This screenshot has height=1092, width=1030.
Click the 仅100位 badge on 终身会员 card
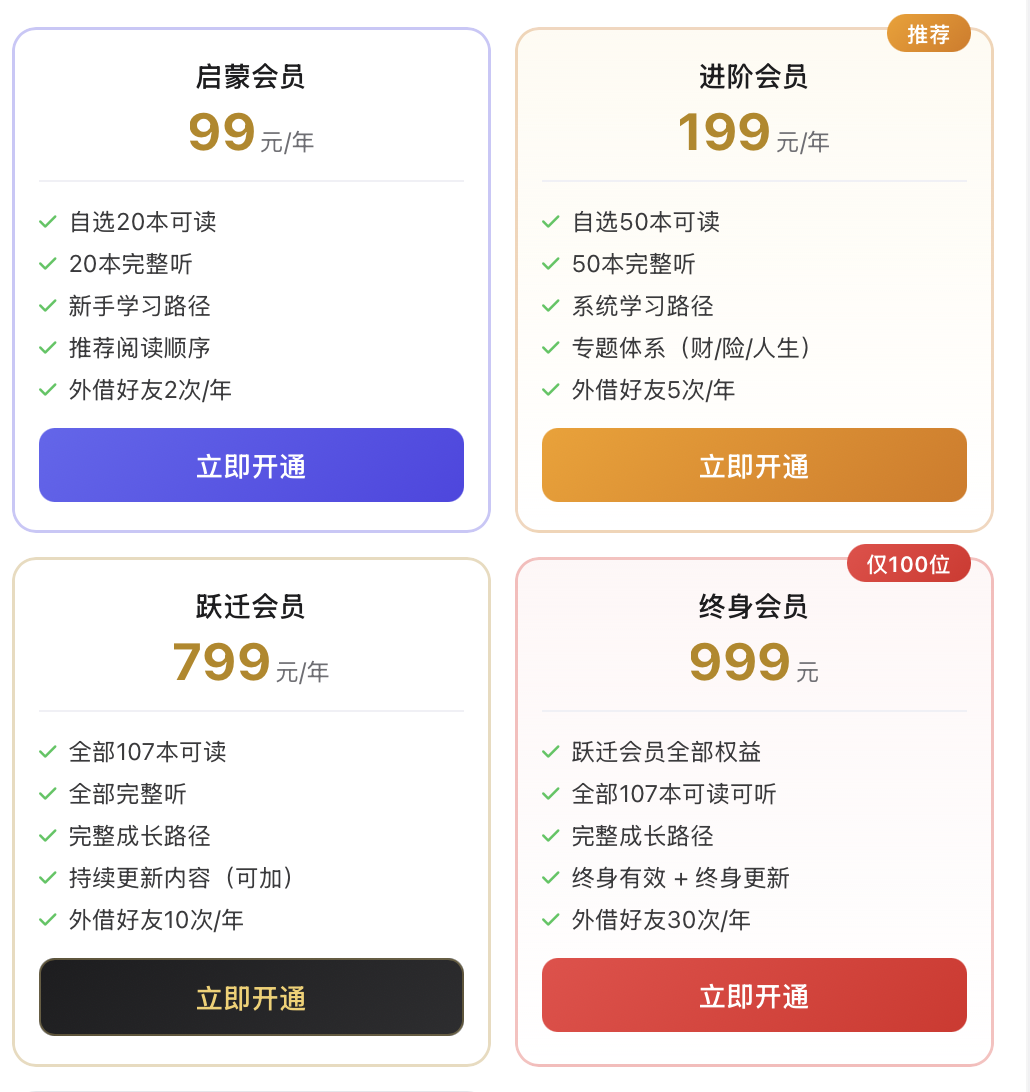click(909, 562)
